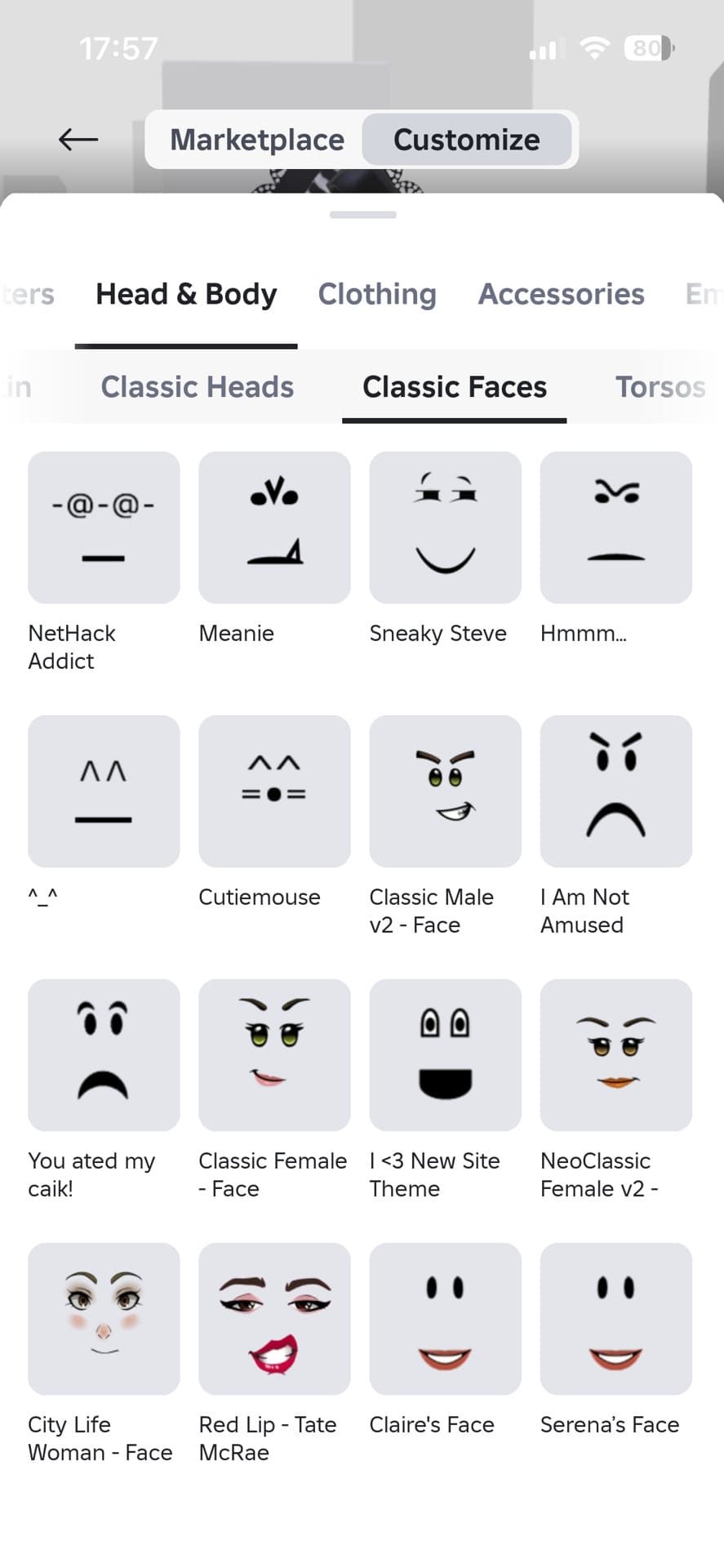Image resolution: width=724 pixels, height=1568 pixels.
Task: Select the Customize segment
Action: tap(466, 140)
